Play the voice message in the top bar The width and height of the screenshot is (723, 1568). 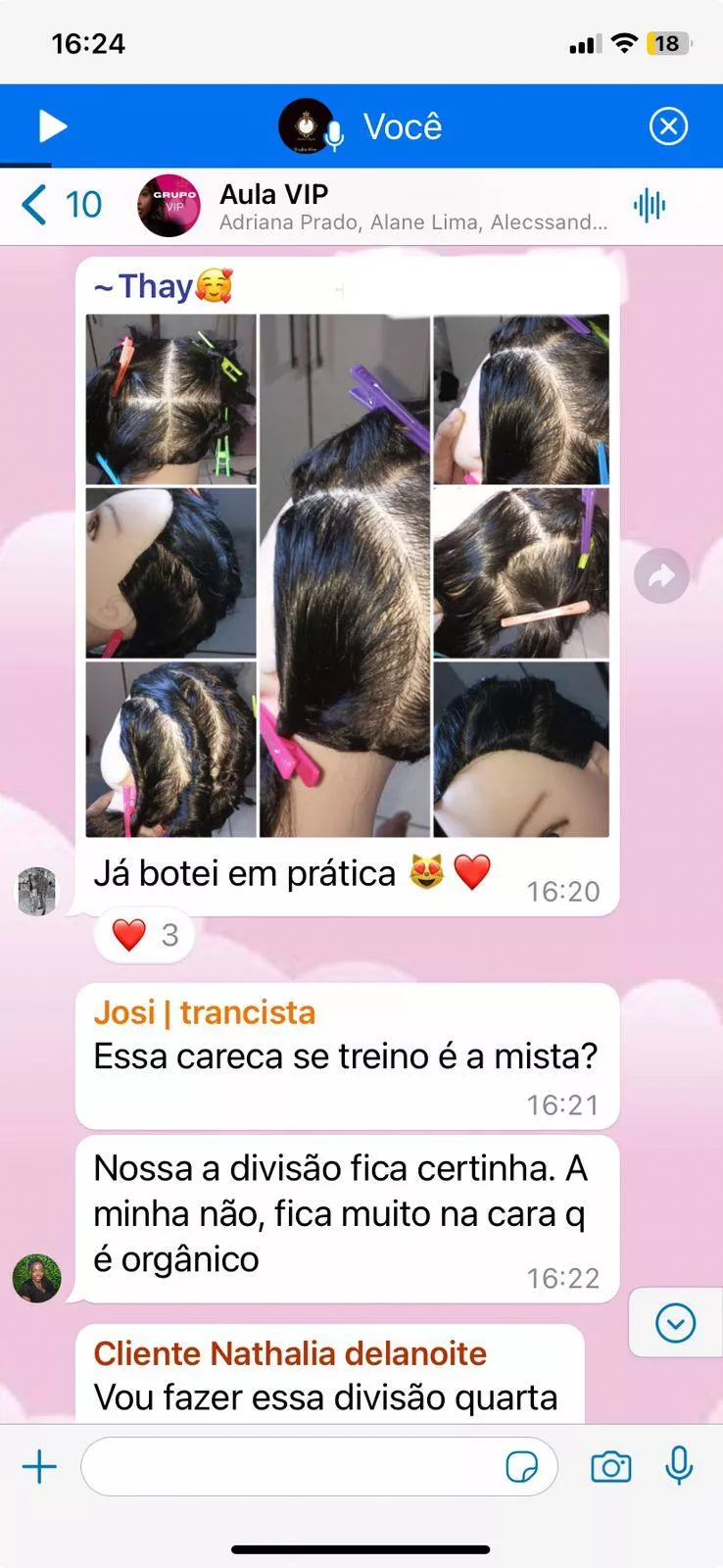pyautogui.click(x=52, y=126)
